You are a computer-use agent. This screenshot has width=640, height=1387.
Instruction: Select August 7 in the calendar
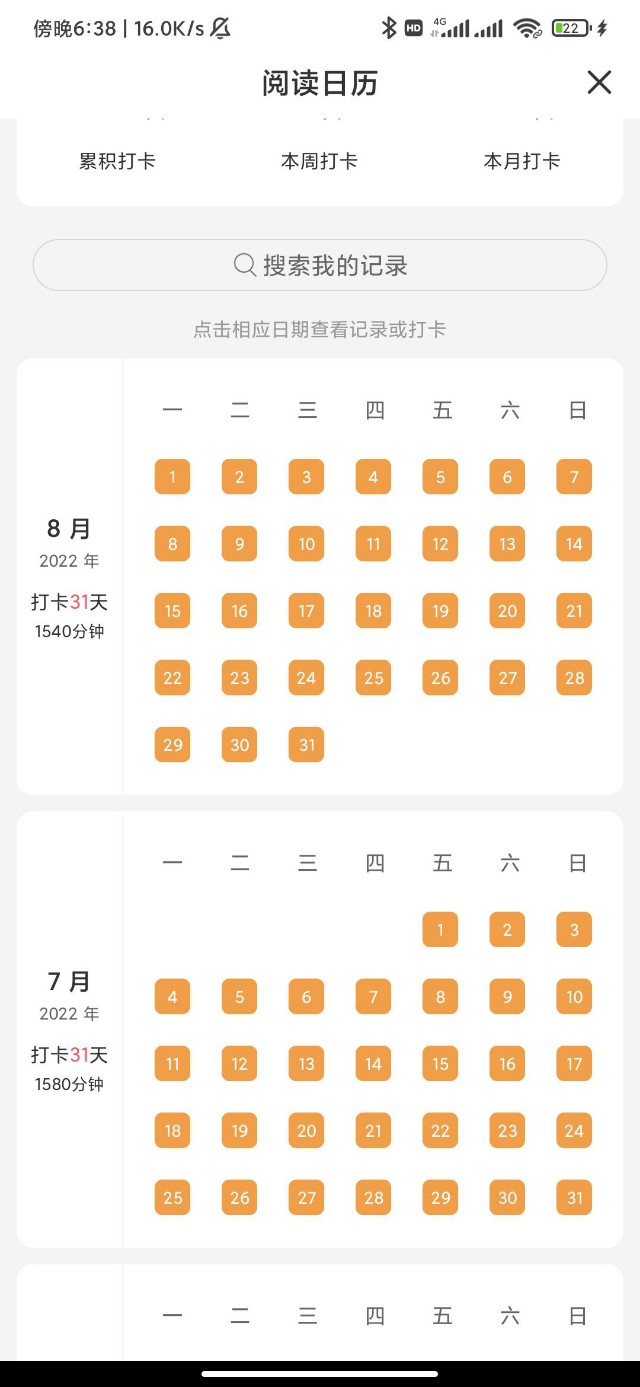[574, 477]
